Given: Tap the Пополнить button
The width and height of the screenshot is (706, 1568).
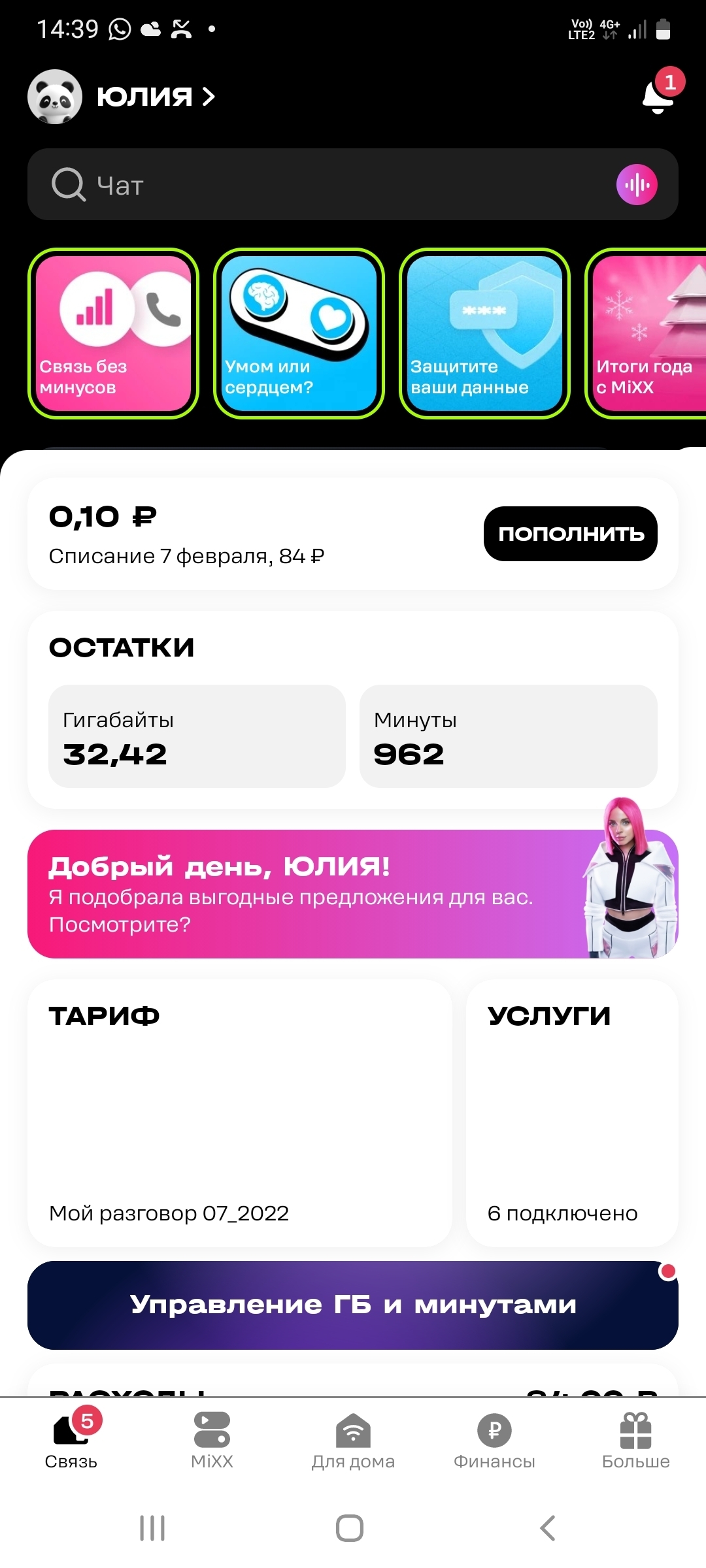Looking at the screenshot, I should pyautogui.click(x=570, y=534).
